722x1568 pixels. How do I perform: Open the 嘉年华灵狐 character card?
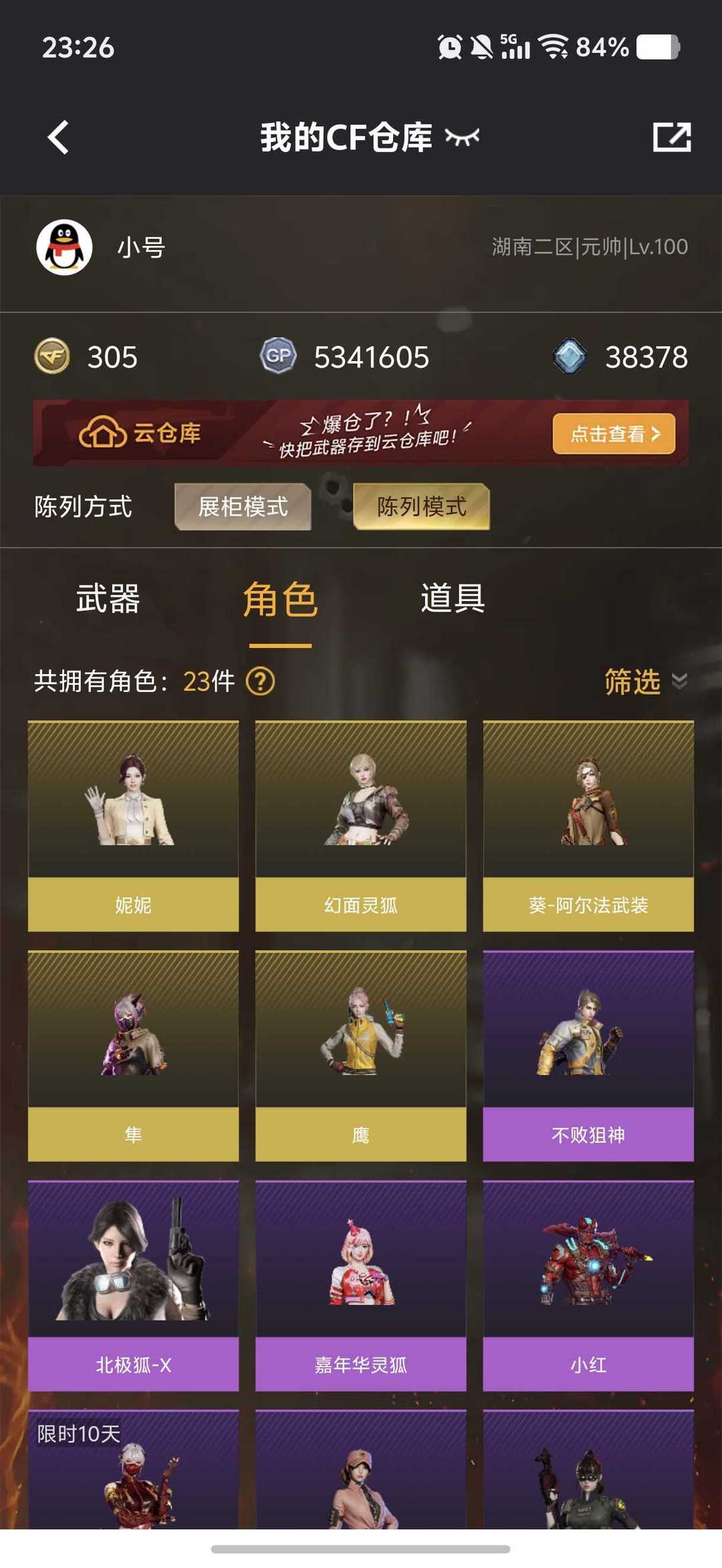360,1285
